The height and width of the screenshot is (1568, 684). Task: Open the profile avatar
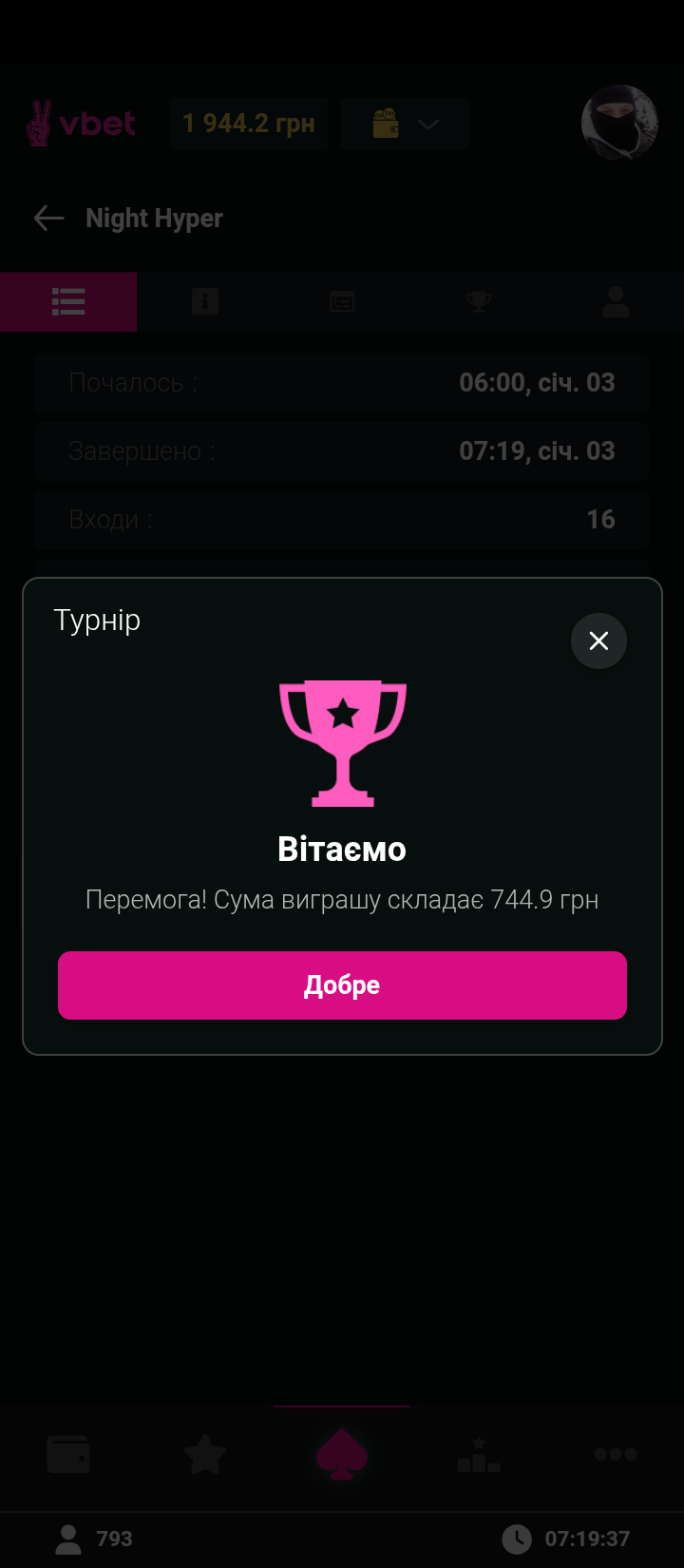[x=619, y=124]
